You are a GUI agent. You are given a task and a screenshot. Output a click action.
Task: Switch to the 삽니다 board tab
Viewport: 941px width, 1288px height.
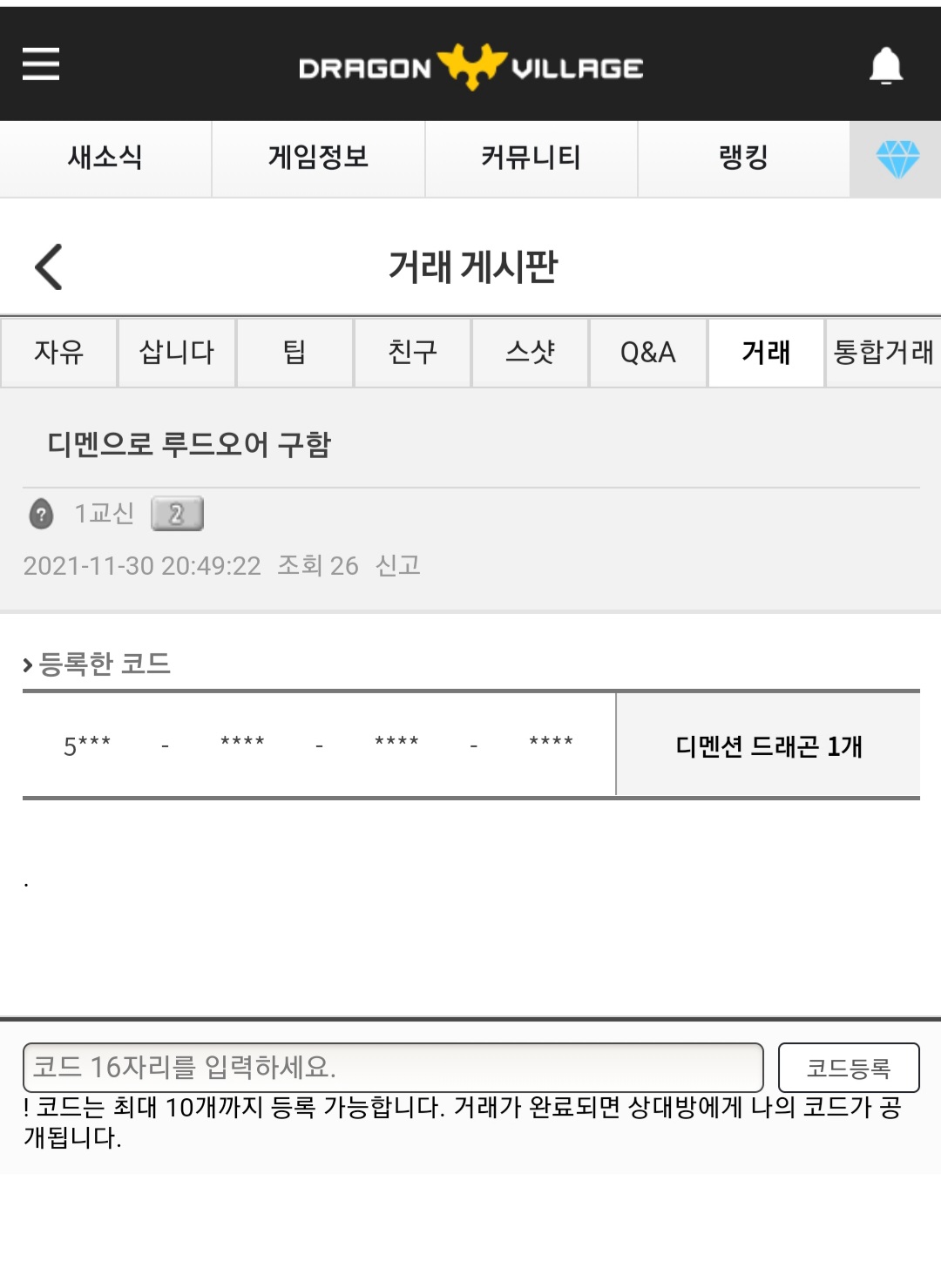[x=177, y=353]
